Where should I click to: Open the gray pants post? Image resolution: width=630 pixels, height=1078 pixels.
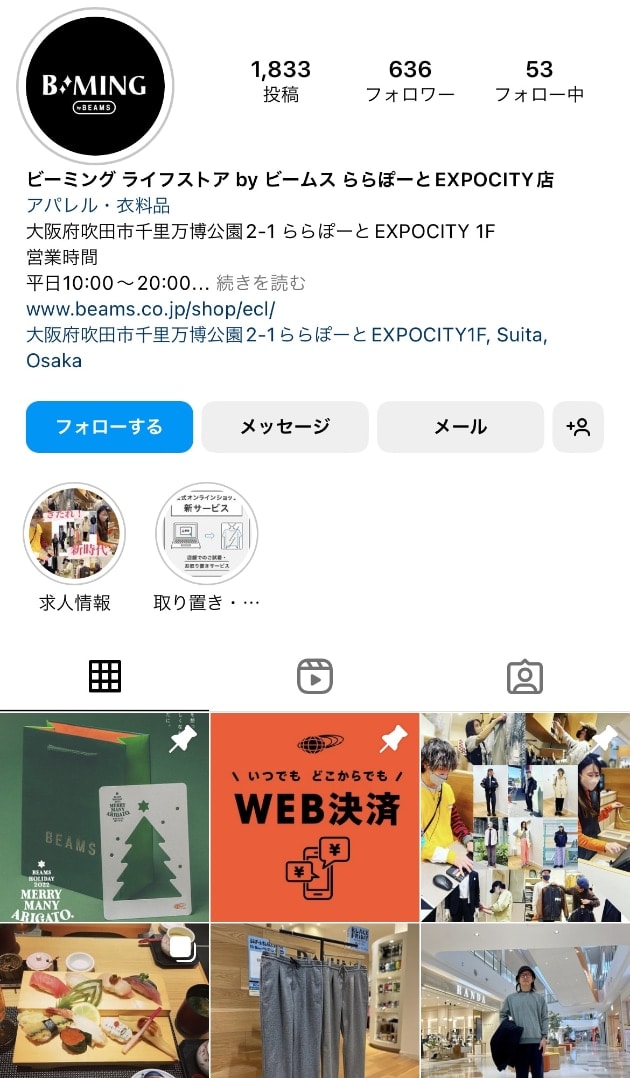click(x=315, y=1000)
